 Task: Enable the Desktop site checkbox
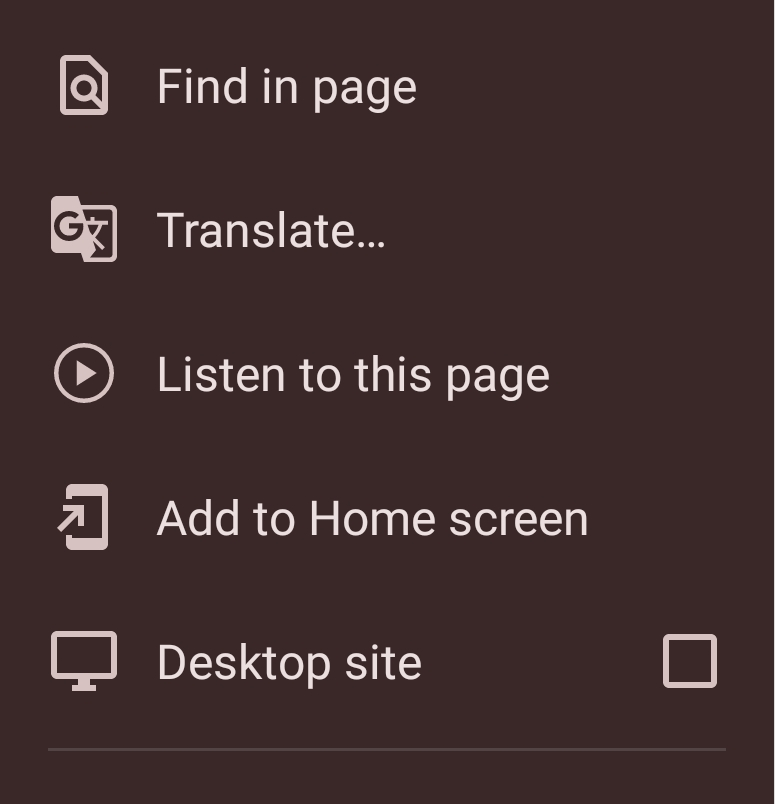[690, 662]
